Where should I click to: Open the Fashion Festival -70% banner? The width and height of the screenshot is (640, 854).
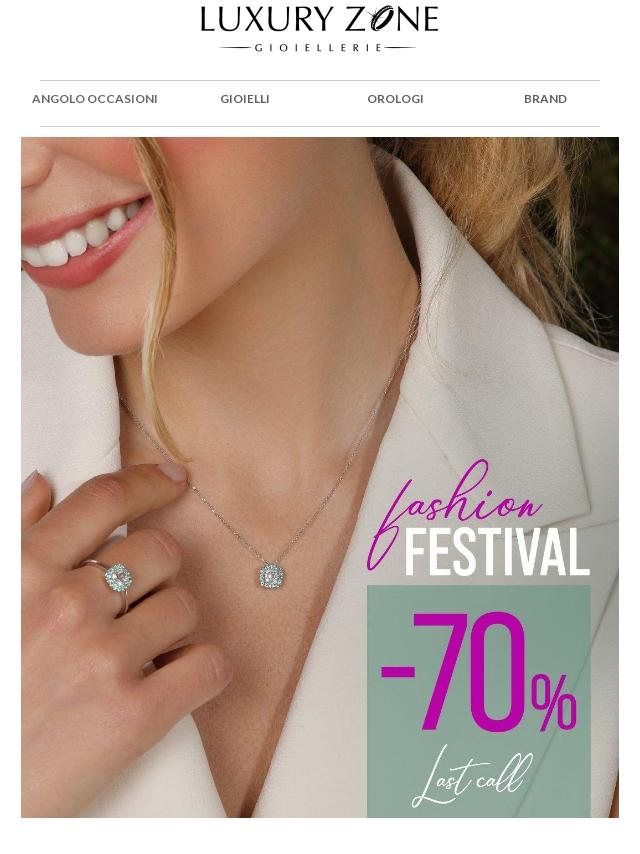[320, 477]
